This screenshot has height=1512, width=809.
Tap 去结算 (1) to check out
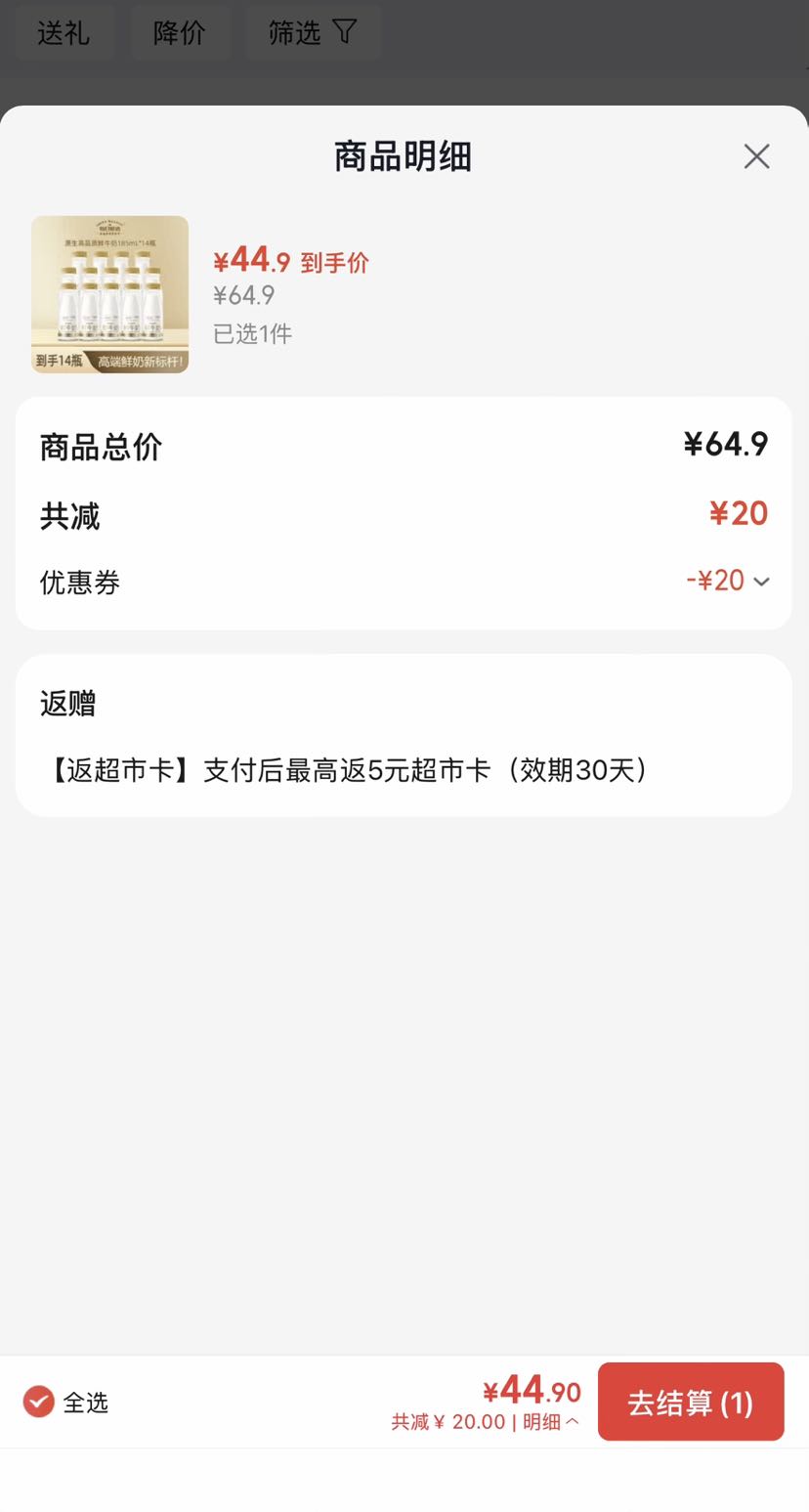(x=691, y=1402)
